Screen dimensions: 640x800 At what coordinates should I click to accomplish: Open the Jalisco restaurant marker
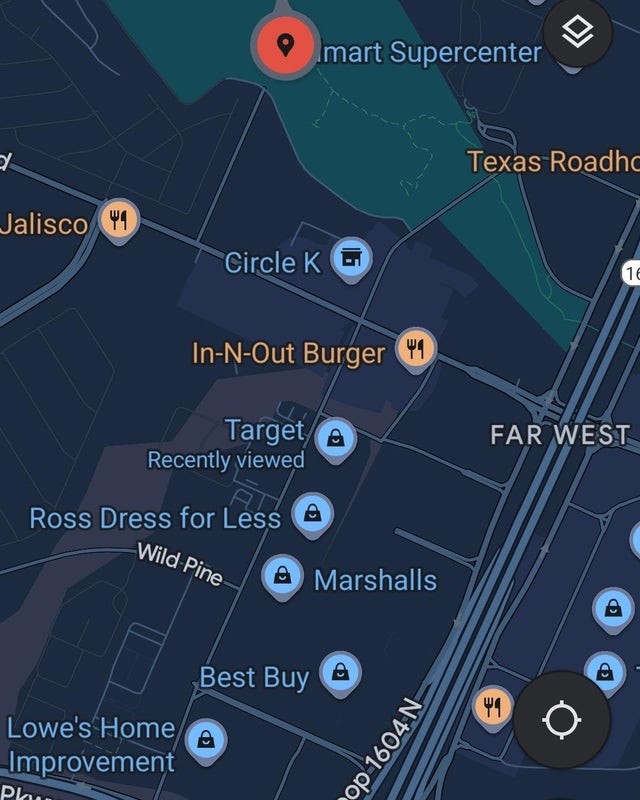[x=119, y=220]
